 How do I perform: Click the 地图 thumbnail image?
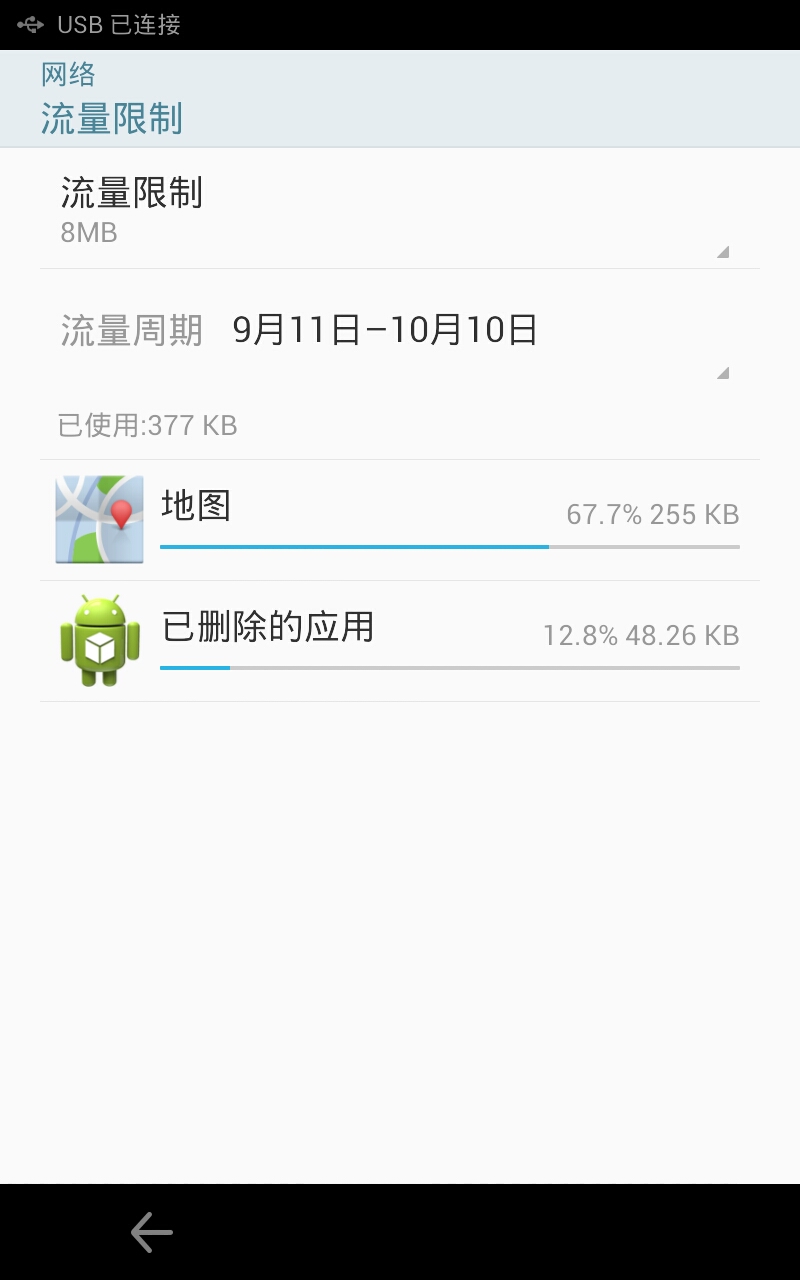(x=98, y=517)
